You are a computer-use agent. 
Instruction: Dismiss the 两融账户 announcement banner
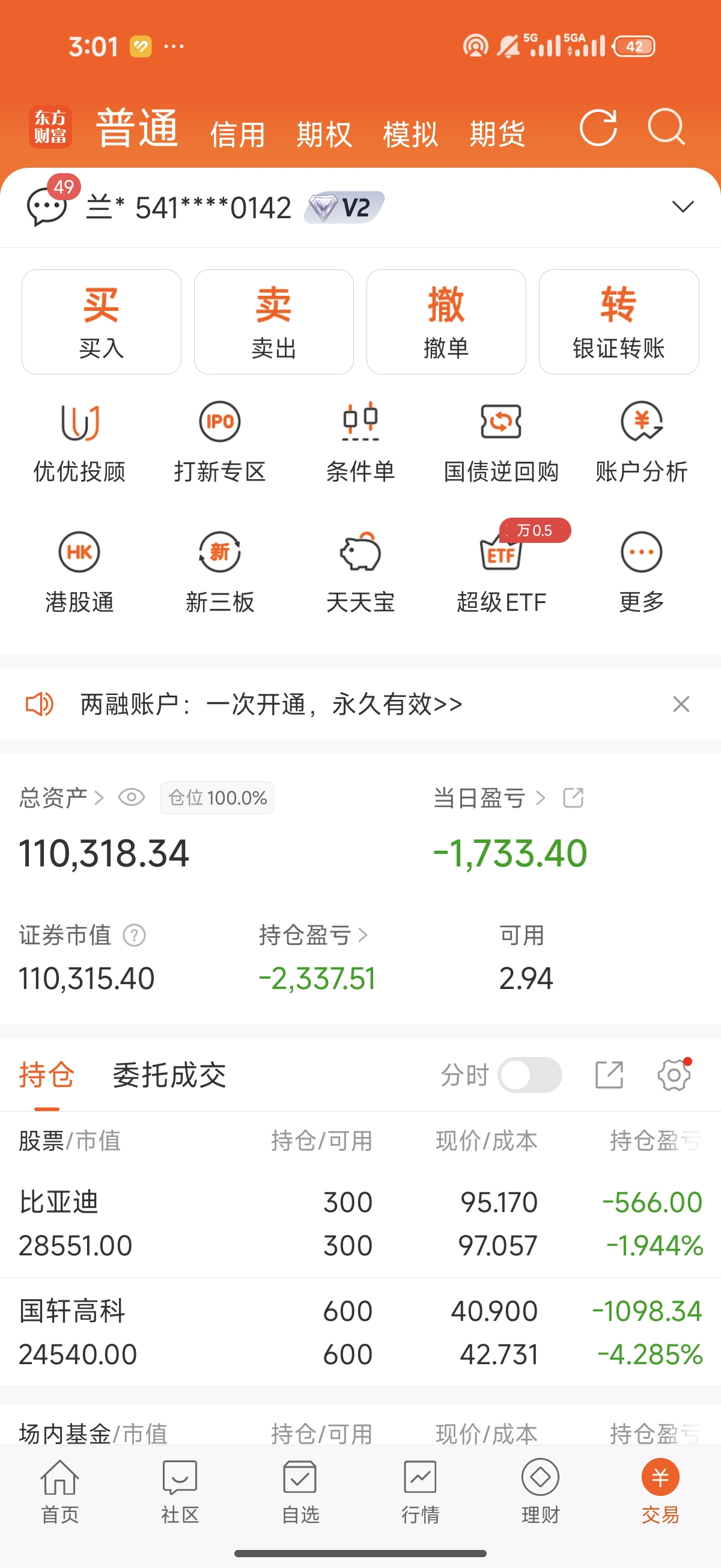[681, 704]
